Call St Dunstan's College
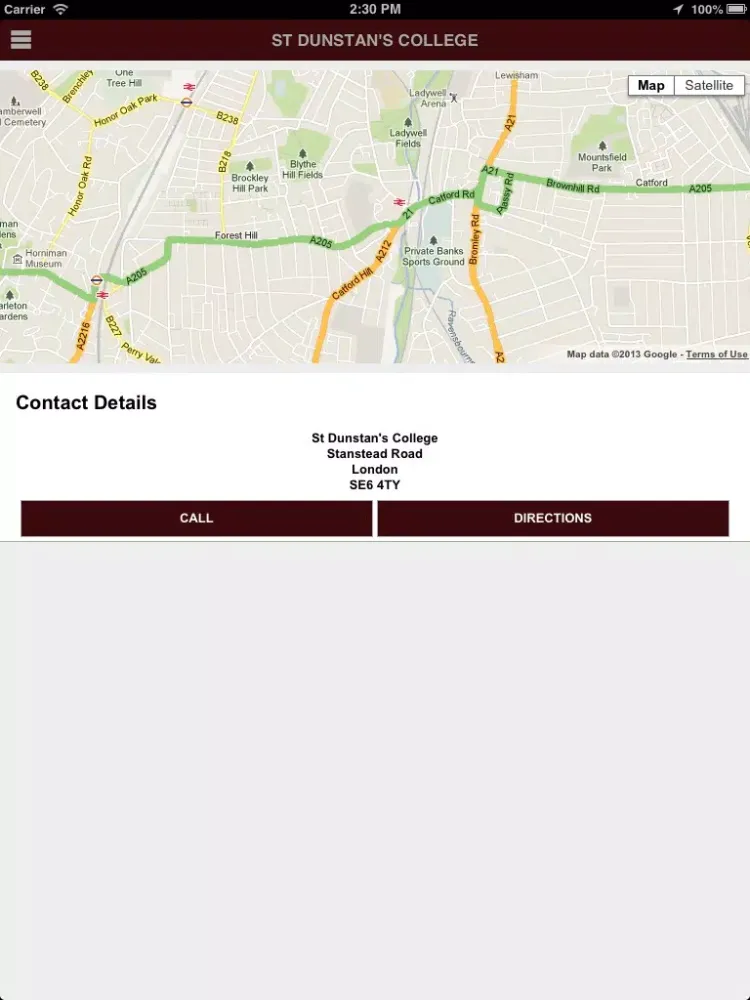Image resolution: width=750 pixels, height=1000 pixels. click(x=197, y=518)
